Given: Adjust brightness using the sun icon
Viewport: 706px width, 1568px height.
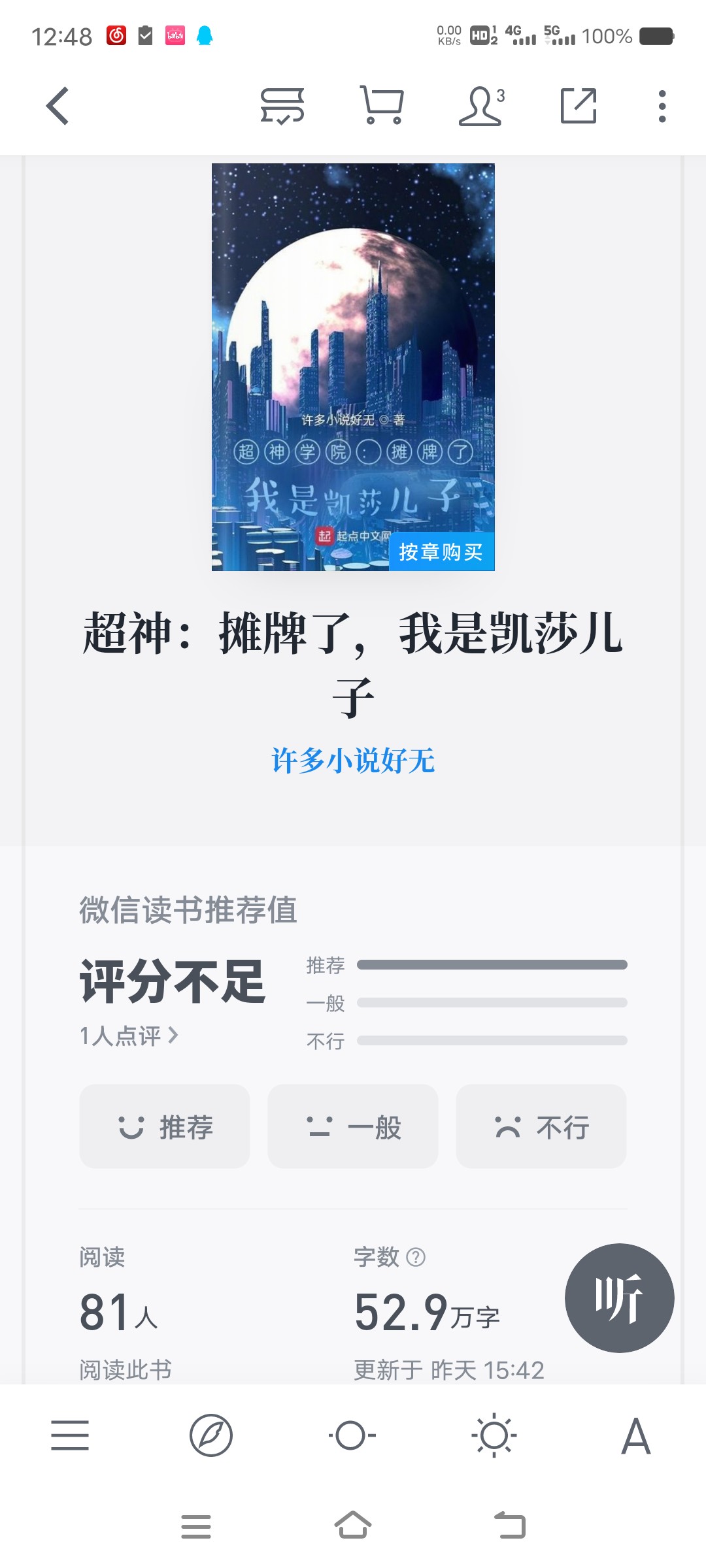Looking at the screenshot, I should point(494,1435).
